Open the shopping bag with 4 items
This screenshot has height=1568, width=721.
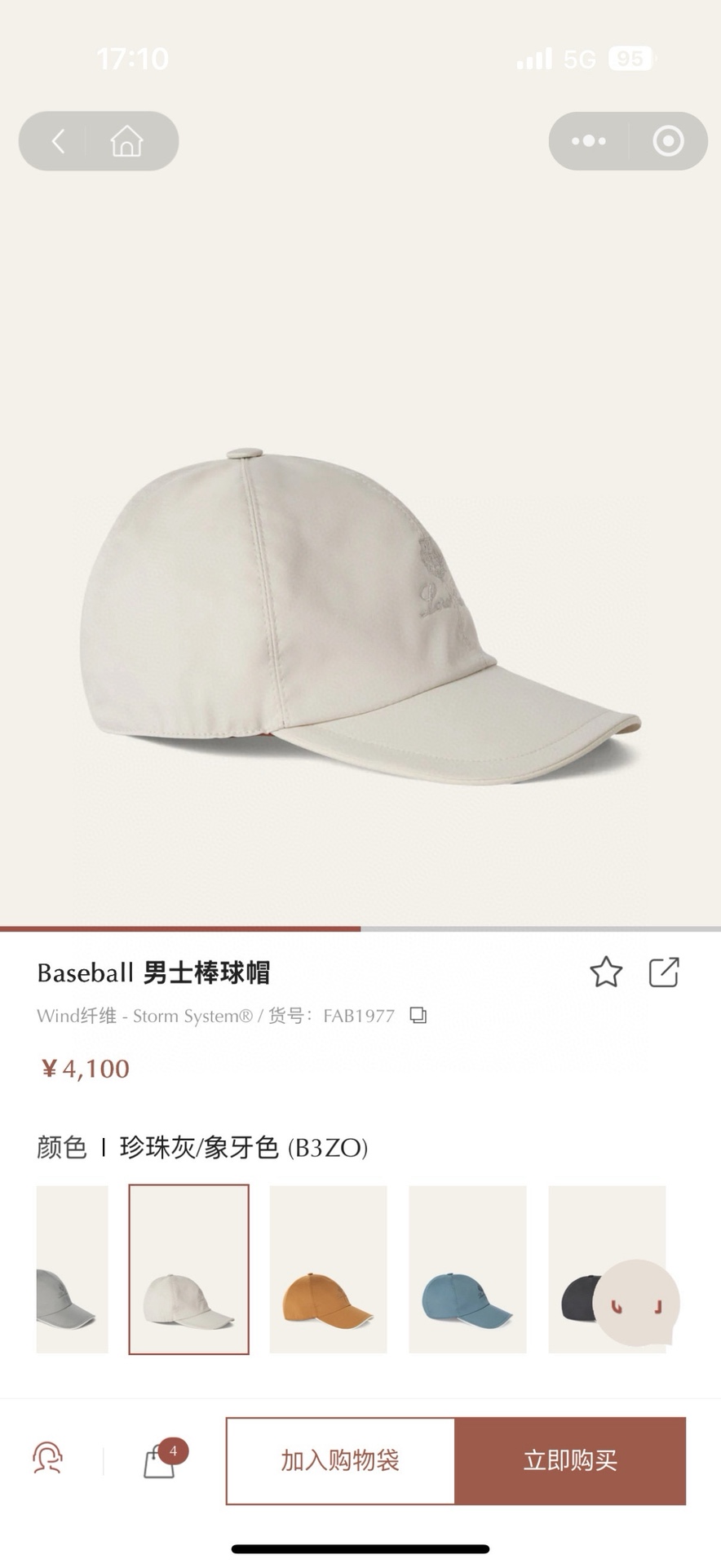(159, 1460)
